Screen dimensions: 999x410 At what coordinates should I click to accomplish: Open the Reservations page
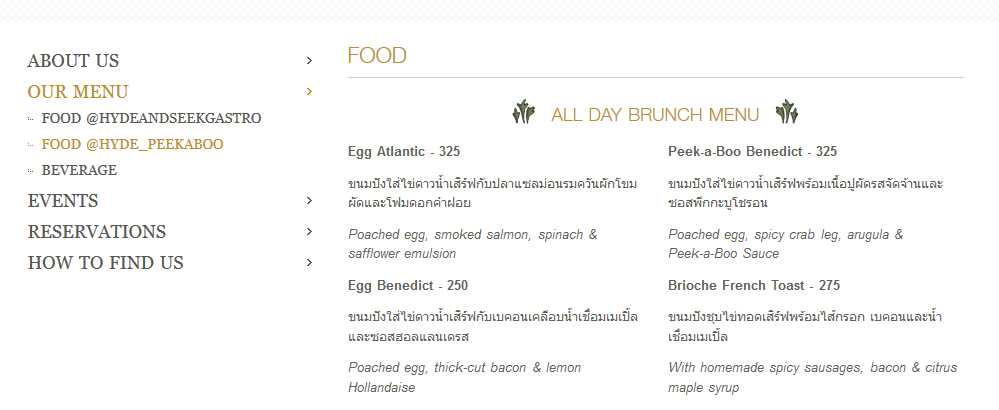tap(97, 232)
